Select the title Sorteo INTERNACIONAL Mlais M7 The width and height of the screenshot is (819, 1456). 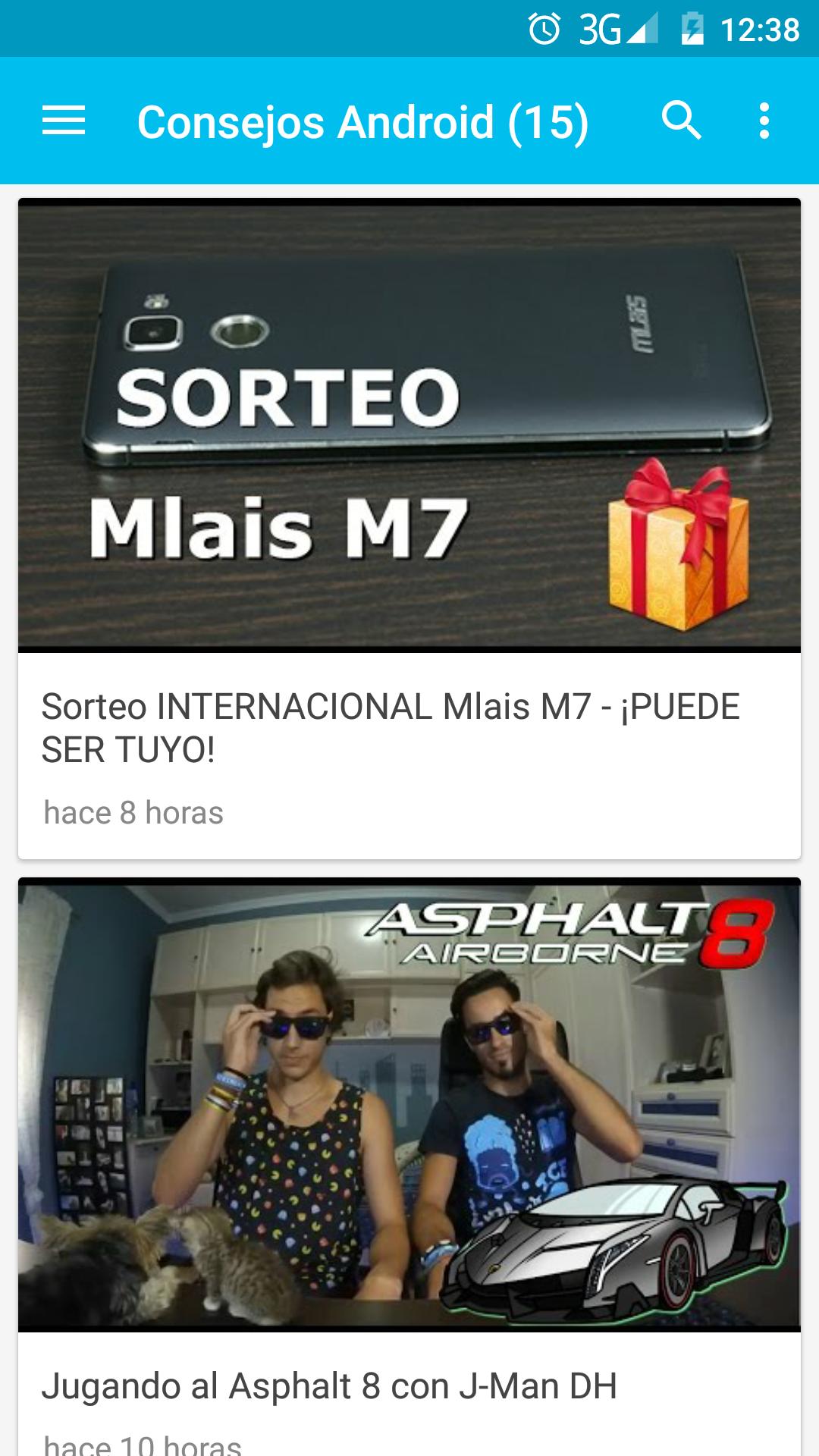391,728
